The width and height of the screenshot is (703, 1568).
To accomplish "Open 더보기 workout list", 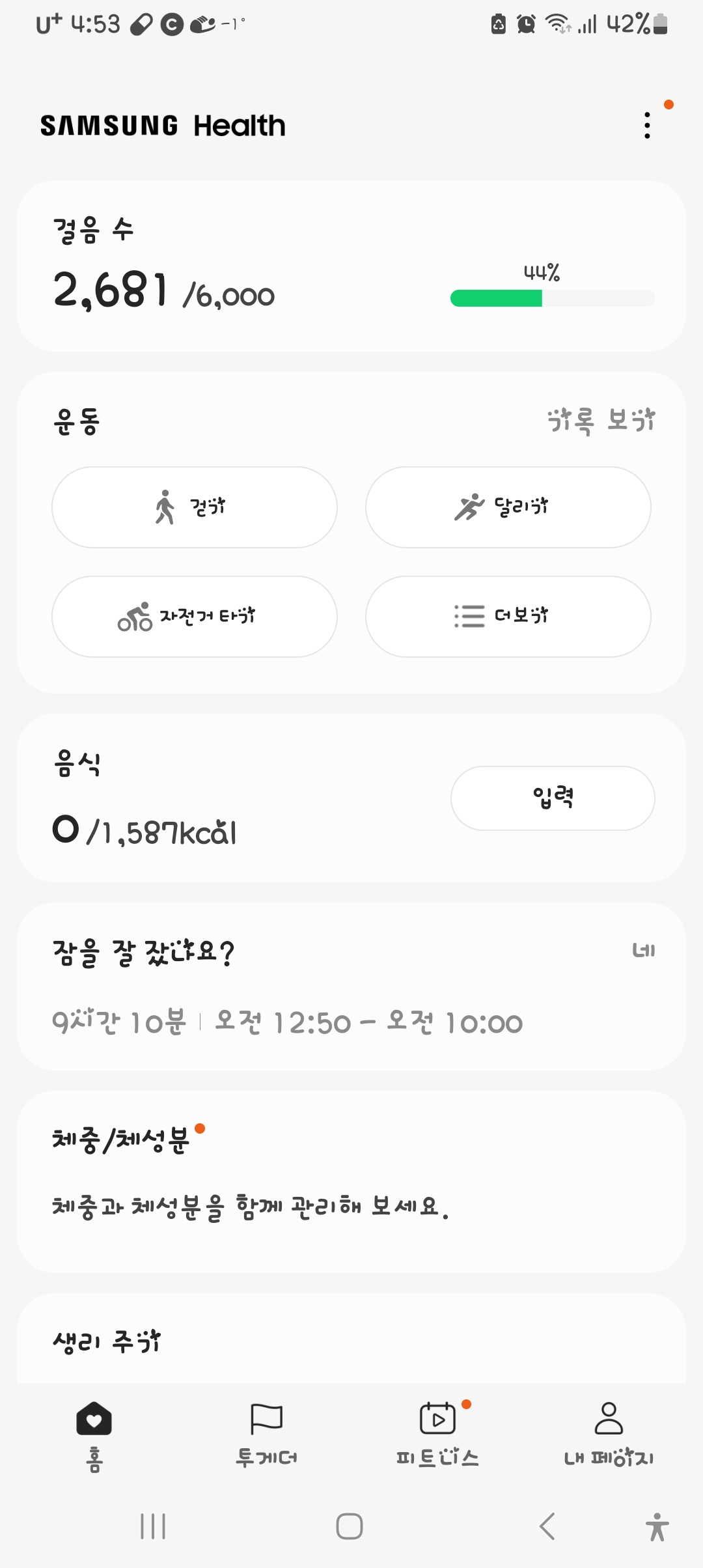I will 508,617.
